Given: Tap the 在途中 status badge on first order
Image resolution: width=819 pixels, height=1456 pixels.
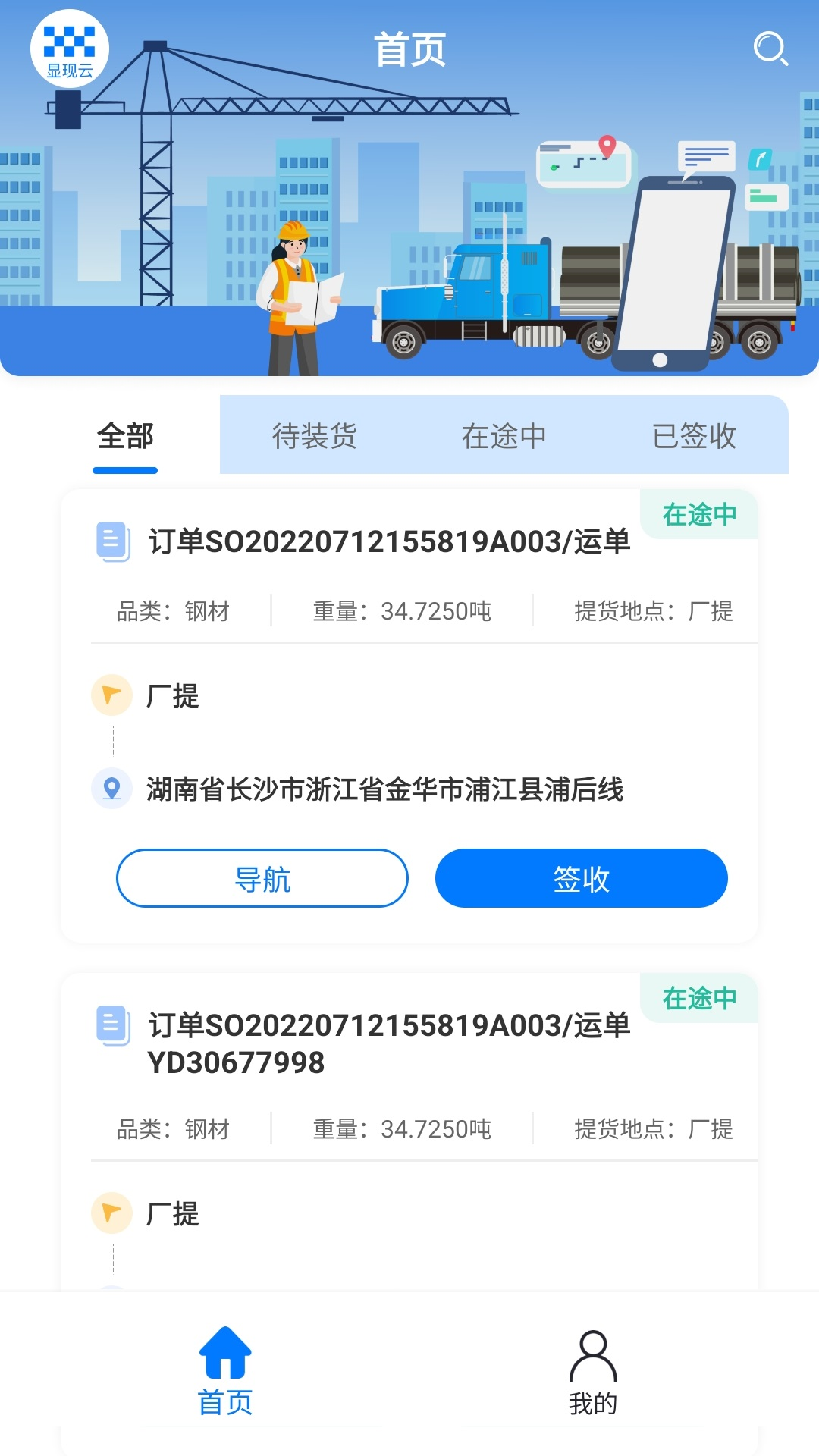Looking at the screenshot, I should click(698, 514).
